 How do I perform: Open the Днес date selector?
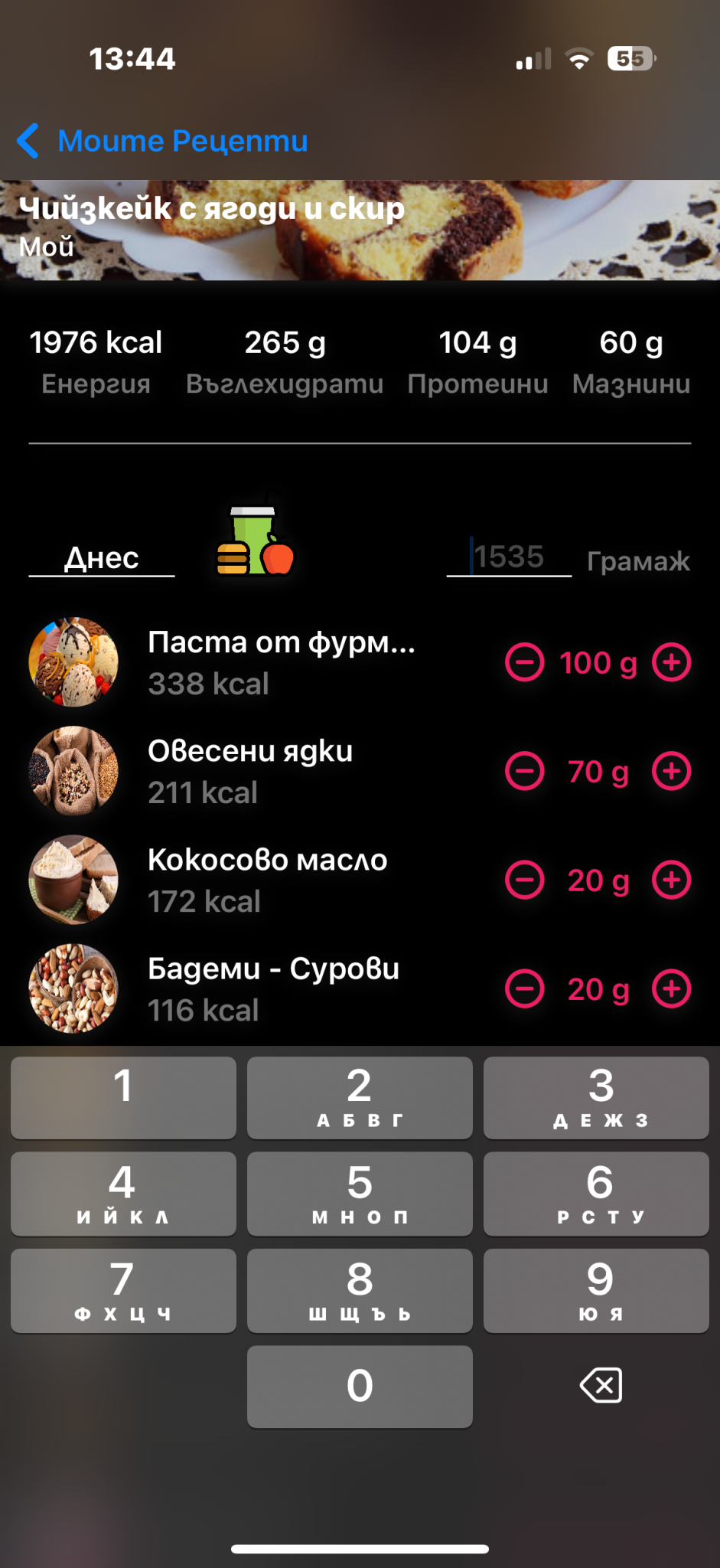pos(102,558)
